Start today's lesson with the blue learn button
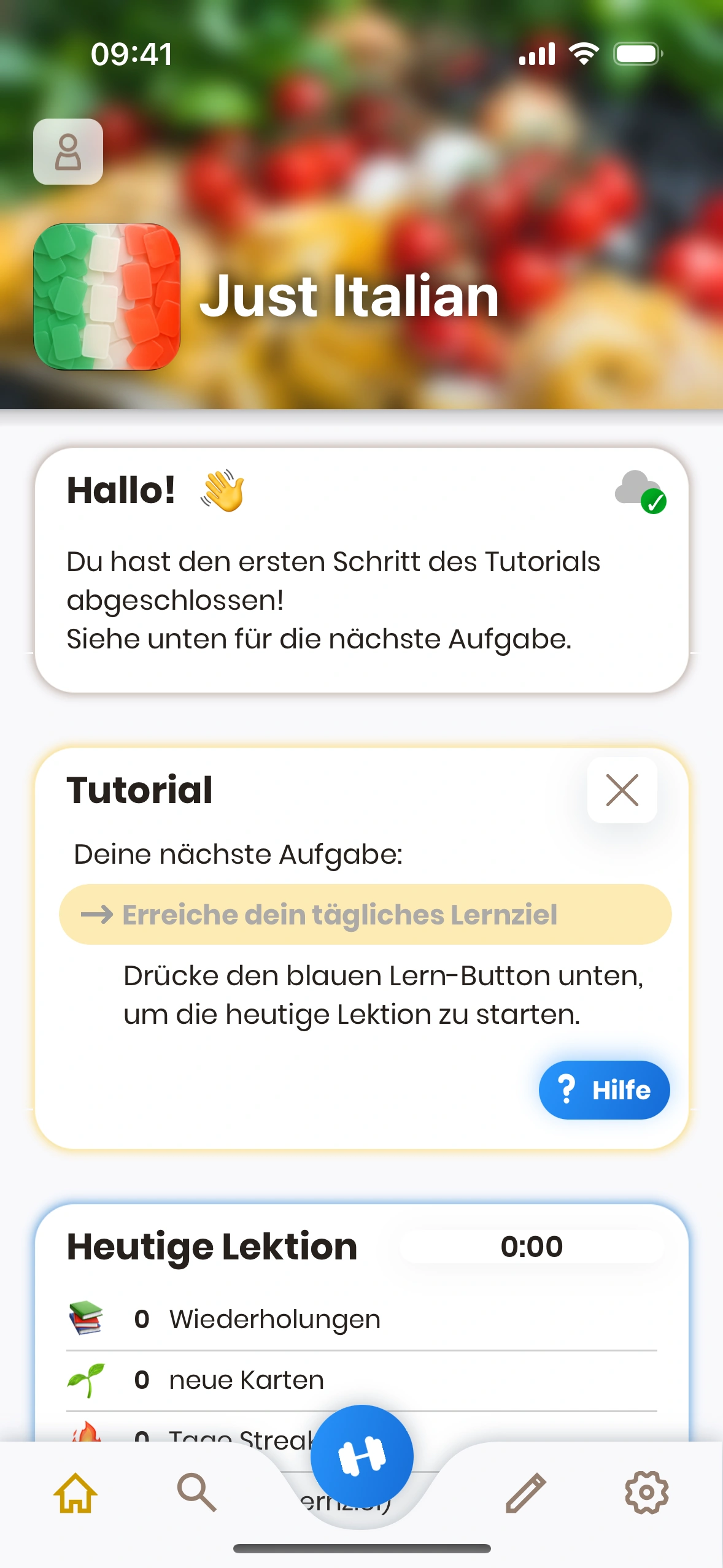The height and width of the screenshot is (1568, 723). click(x=361, y=1456)
